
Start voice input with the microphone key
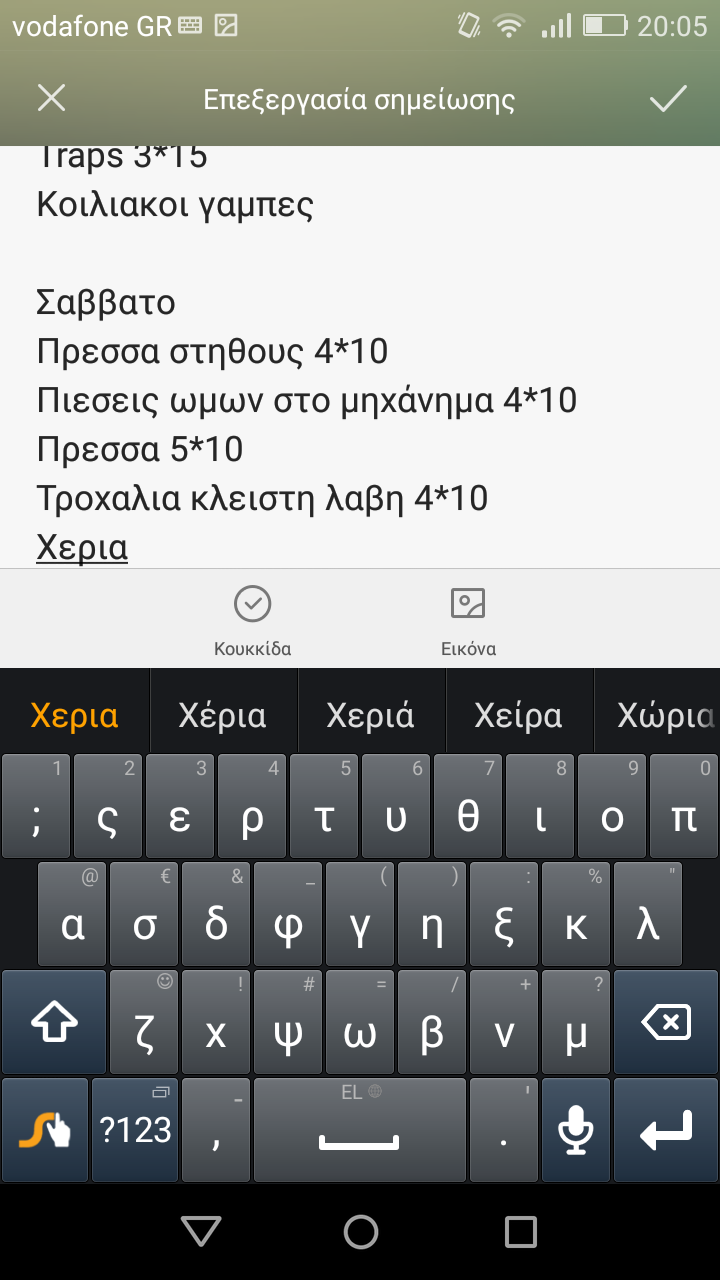(x=576, y=1130)
